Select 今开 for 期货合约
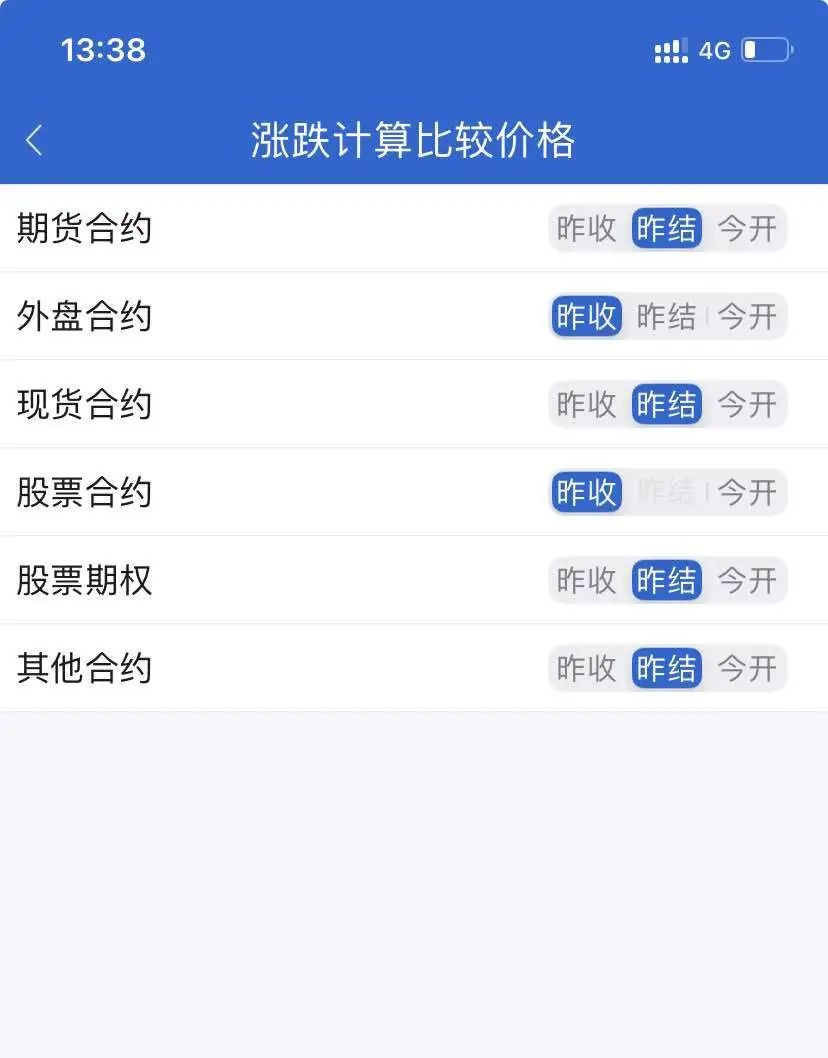 point(747,229)
